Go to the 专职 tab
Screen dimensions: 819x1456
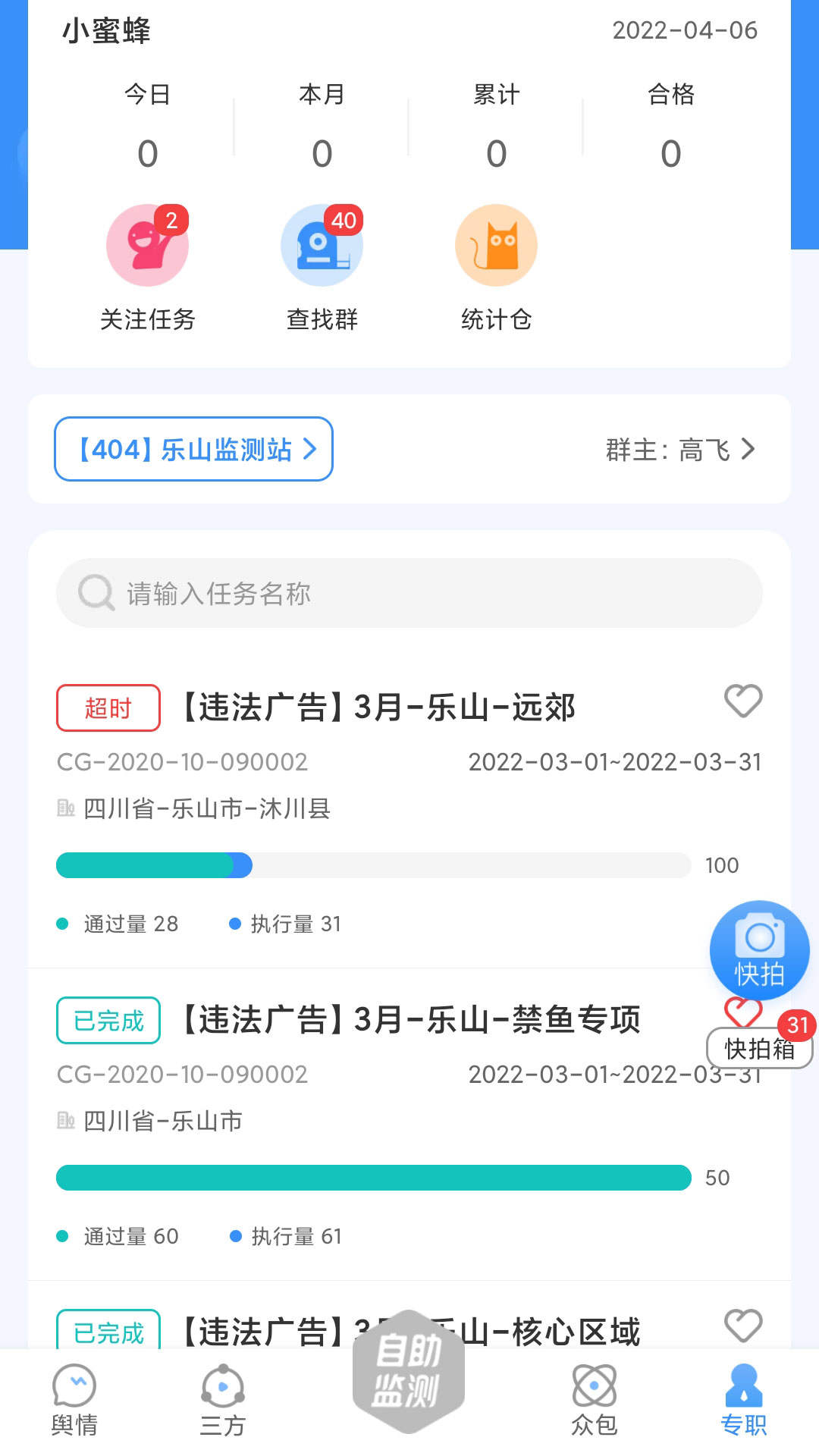743,1400
